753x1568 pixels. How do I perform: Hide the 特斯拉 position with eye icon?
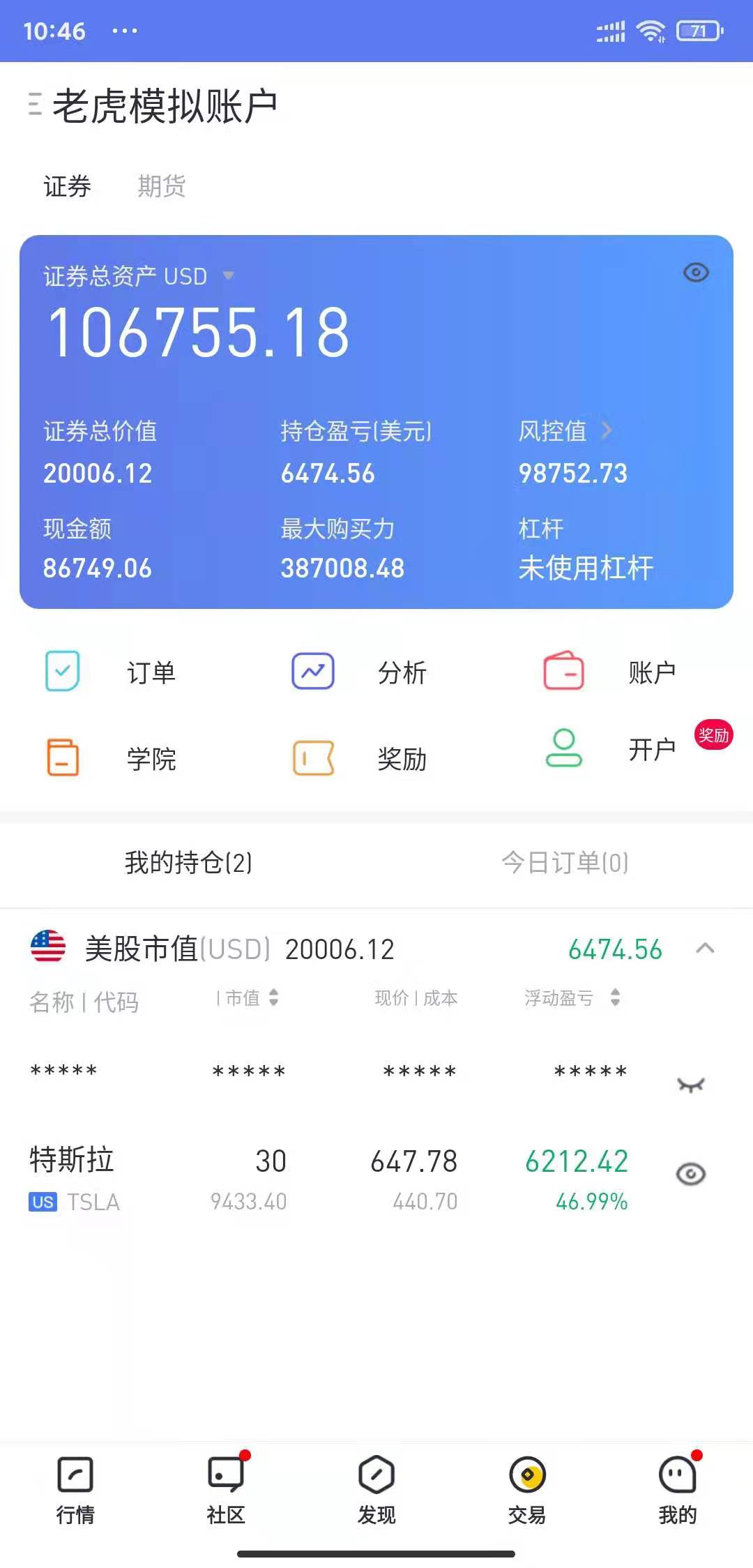(690, 1174)
